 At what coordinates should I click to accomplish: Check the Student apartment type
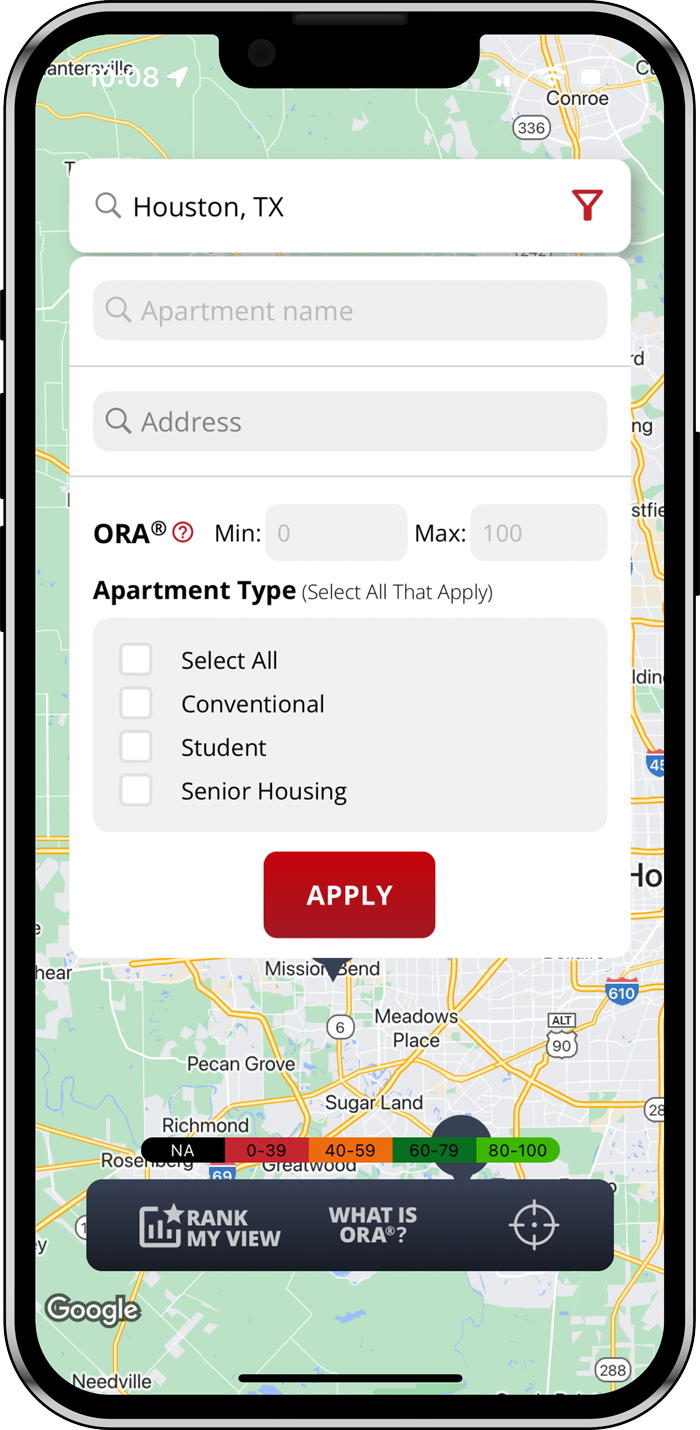coord(136,747)
